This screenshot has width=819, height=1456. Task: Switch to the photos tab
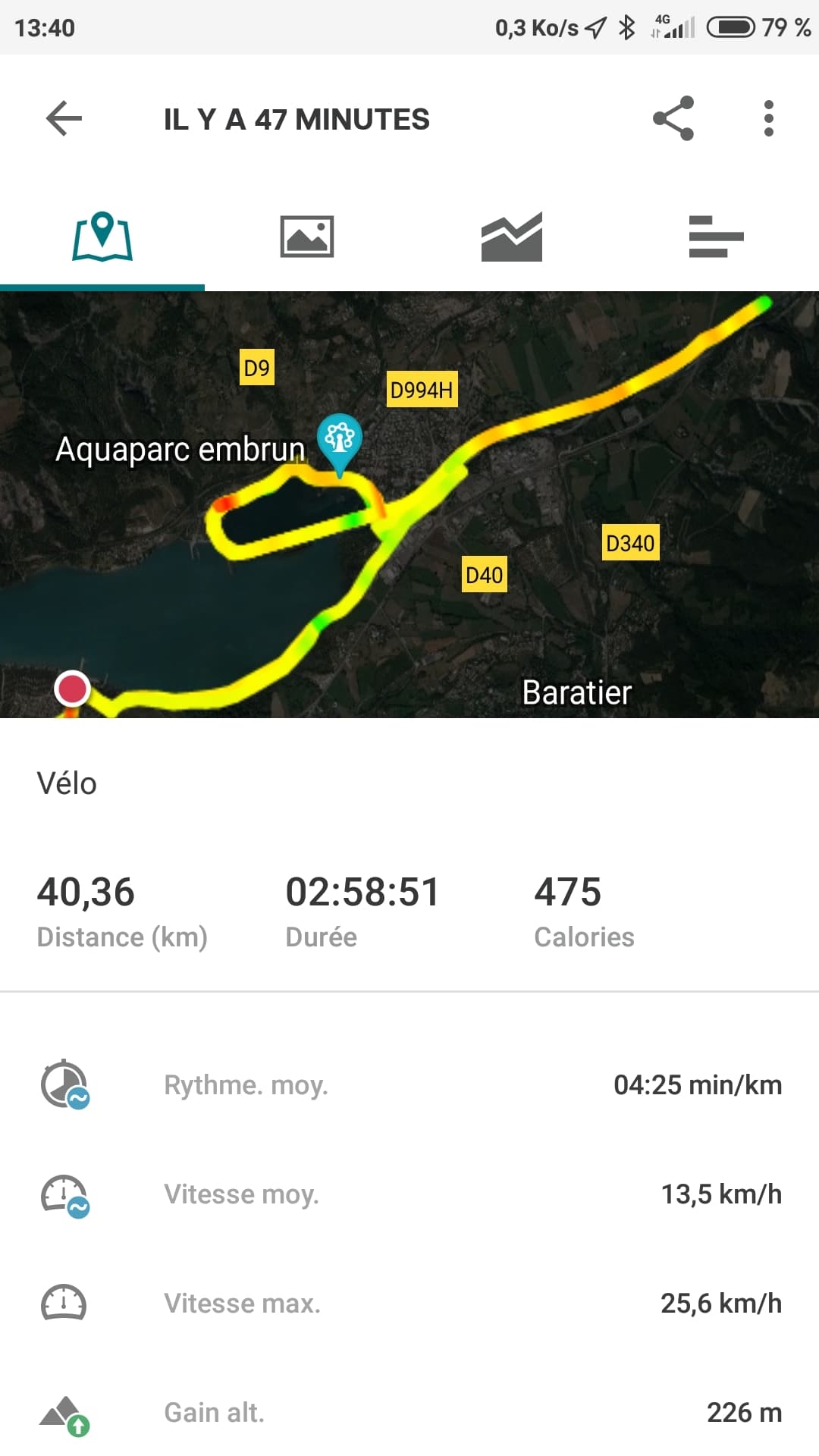307,237
